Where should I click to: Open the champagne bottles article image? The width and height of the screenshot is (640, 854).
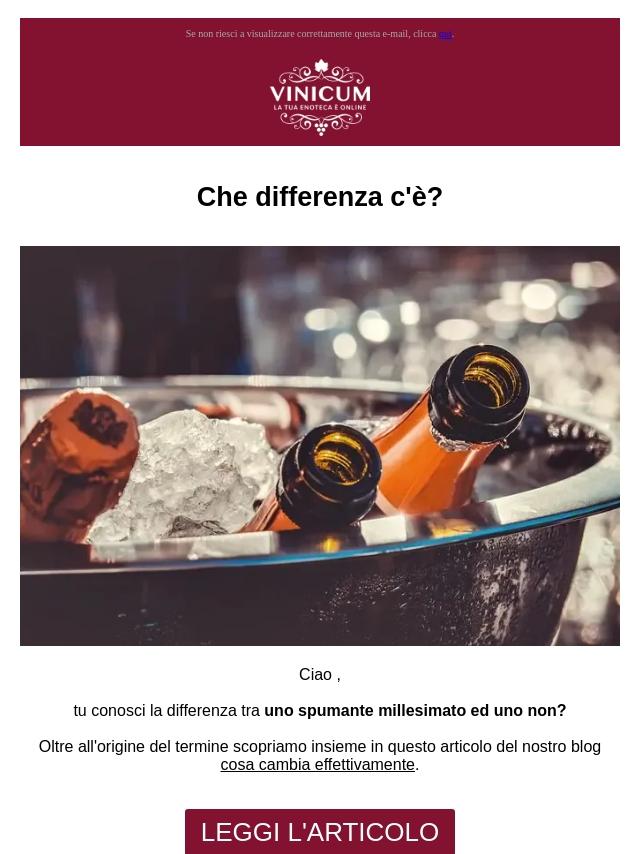tap(320, 445)
